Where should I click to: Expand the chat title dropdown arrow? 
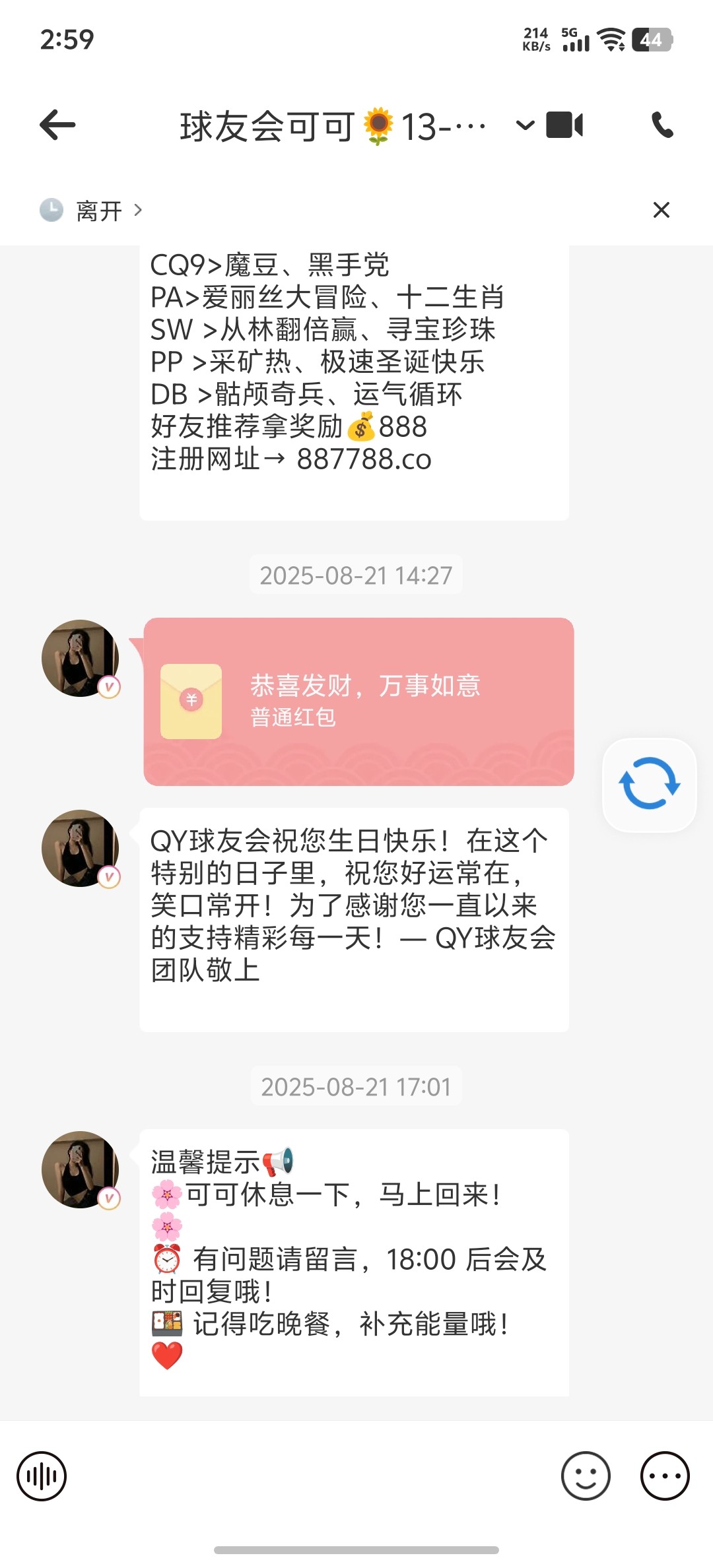pyautogui.click(x=525, y=125)
